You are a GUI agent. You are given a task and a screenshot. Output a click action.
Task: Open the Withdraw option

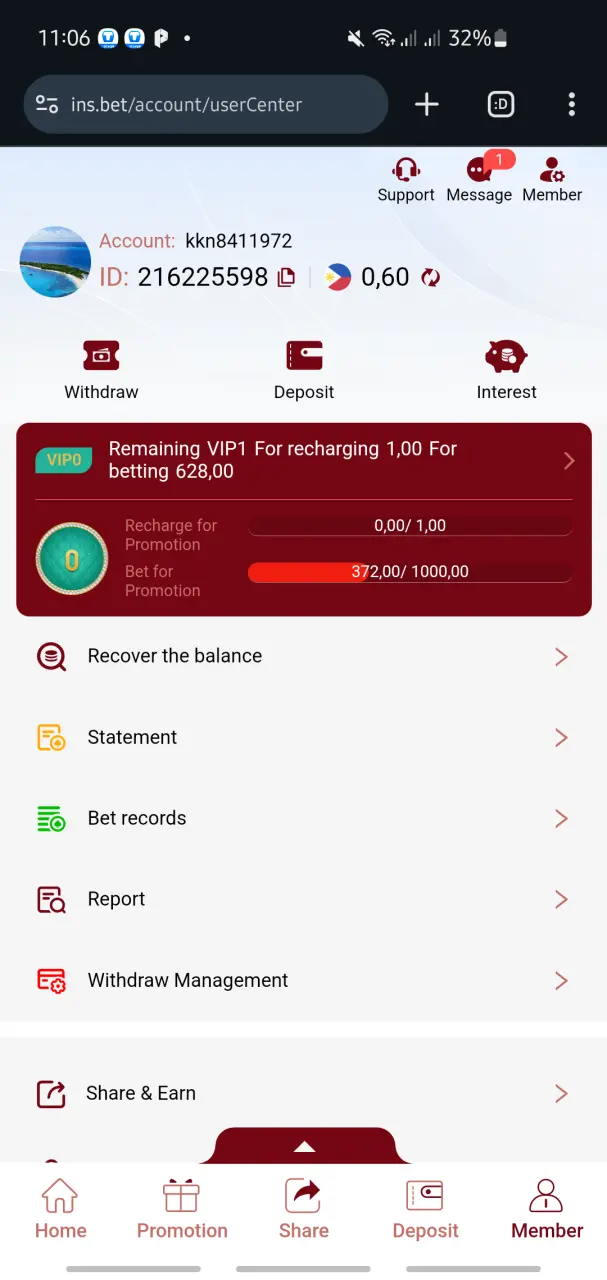coord(101,370)
